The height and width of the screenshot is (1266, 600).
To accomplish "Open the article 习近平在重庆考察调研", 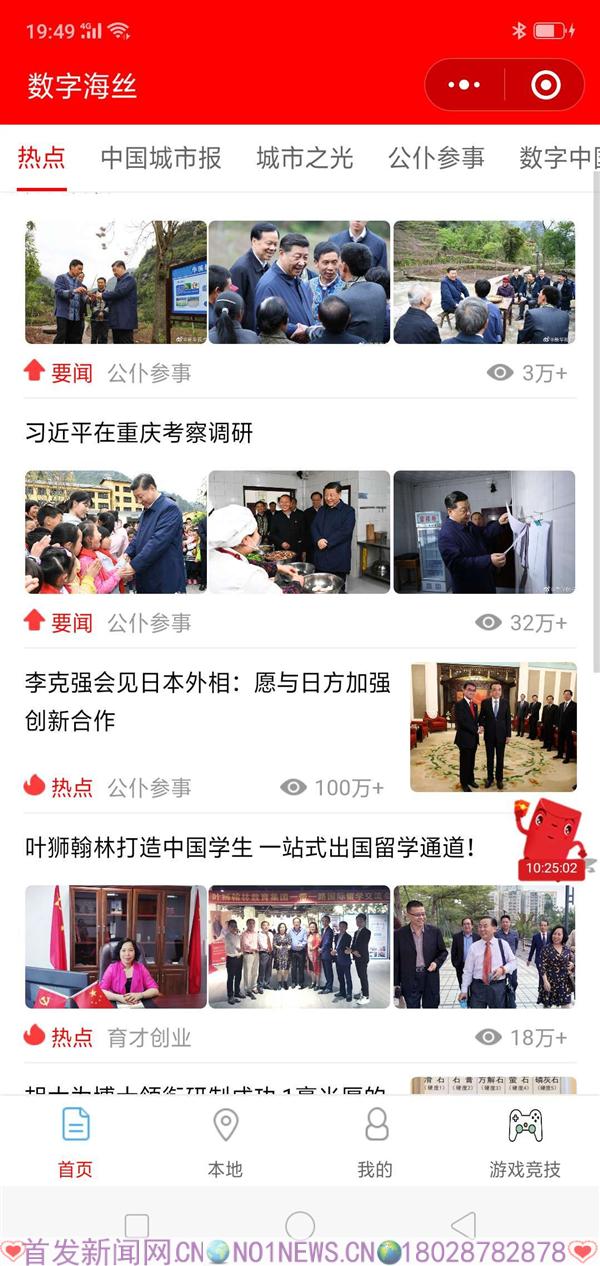I will 139,433.
